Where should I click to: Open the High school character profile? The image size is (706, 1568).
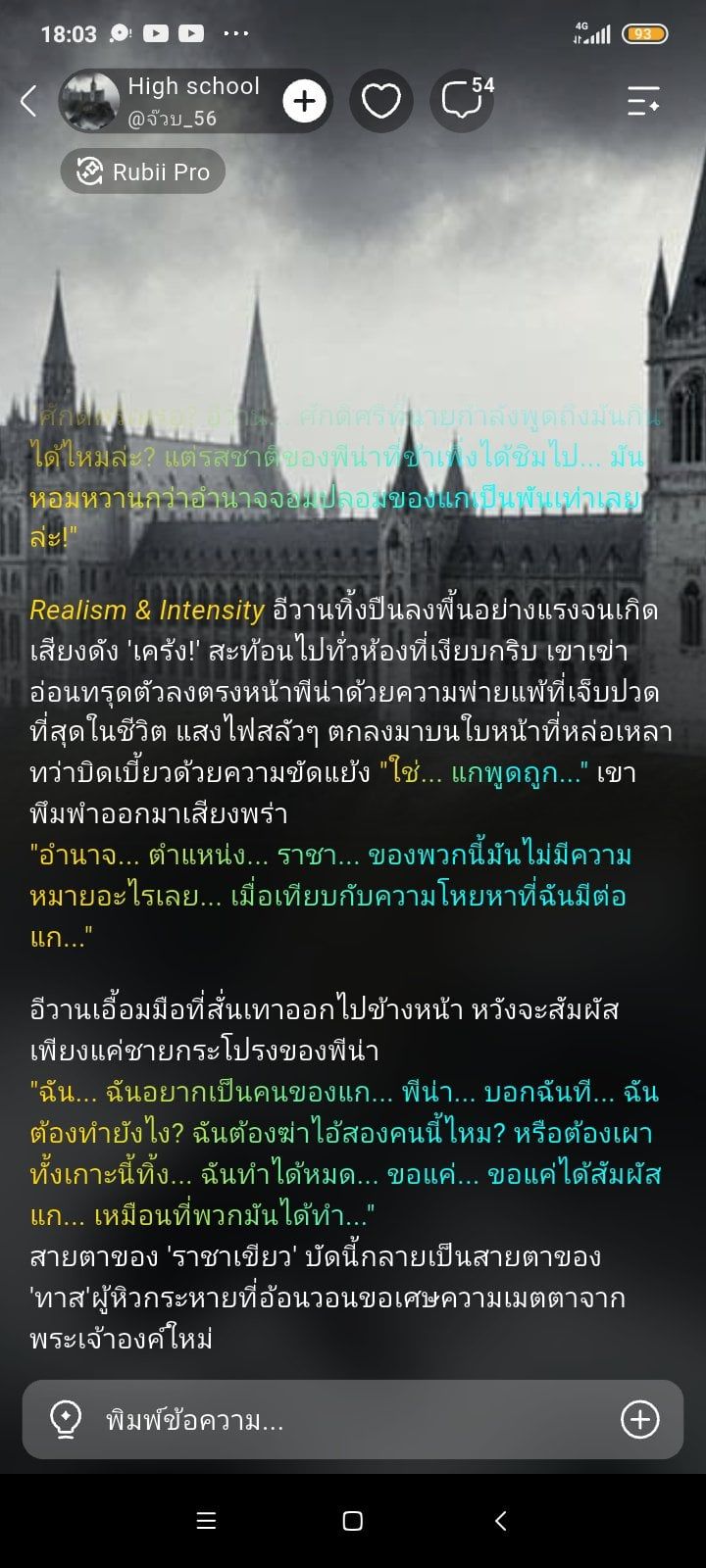click(164, 101)
